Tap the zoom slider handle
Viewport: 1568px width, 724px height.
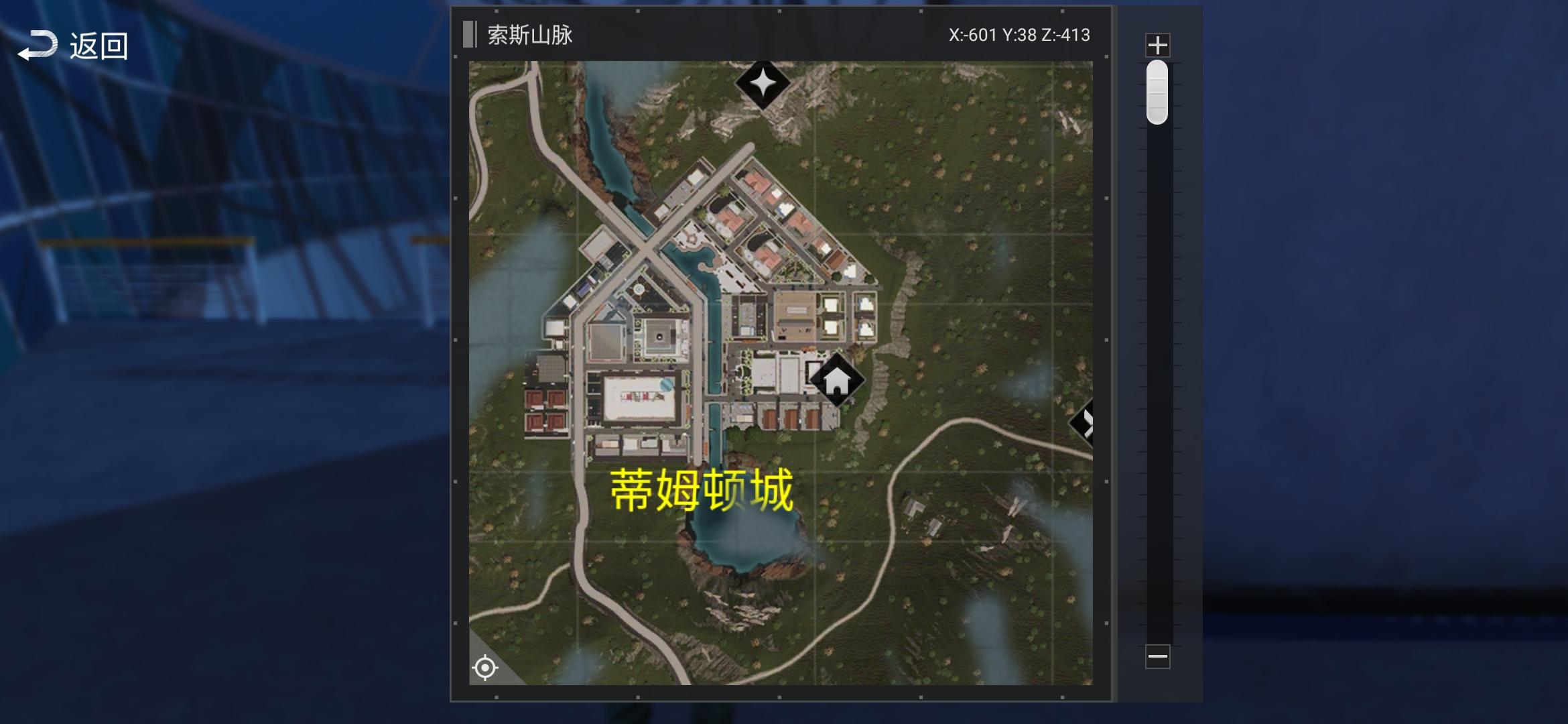[x=1157, y=93]
